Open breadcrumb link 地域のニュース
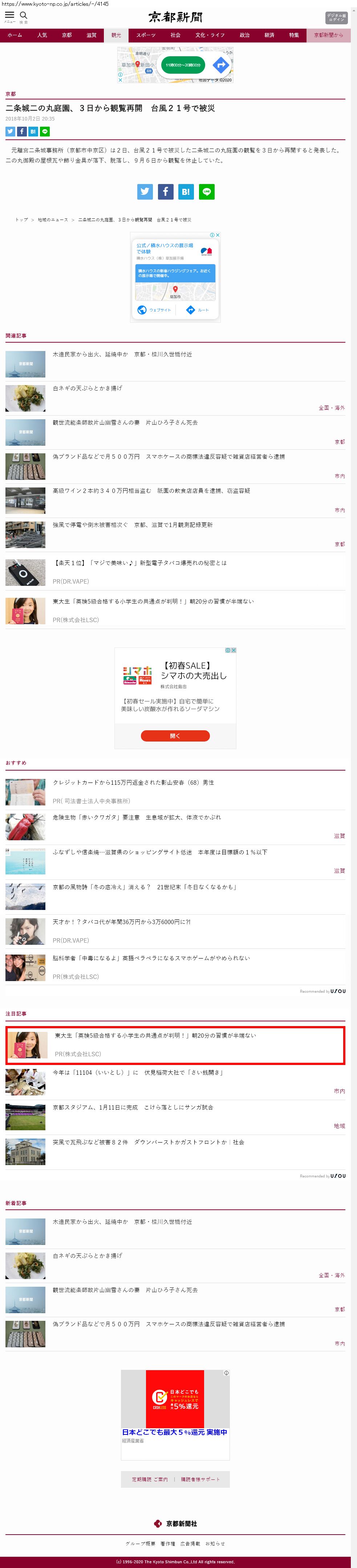 tap(52, 220)
